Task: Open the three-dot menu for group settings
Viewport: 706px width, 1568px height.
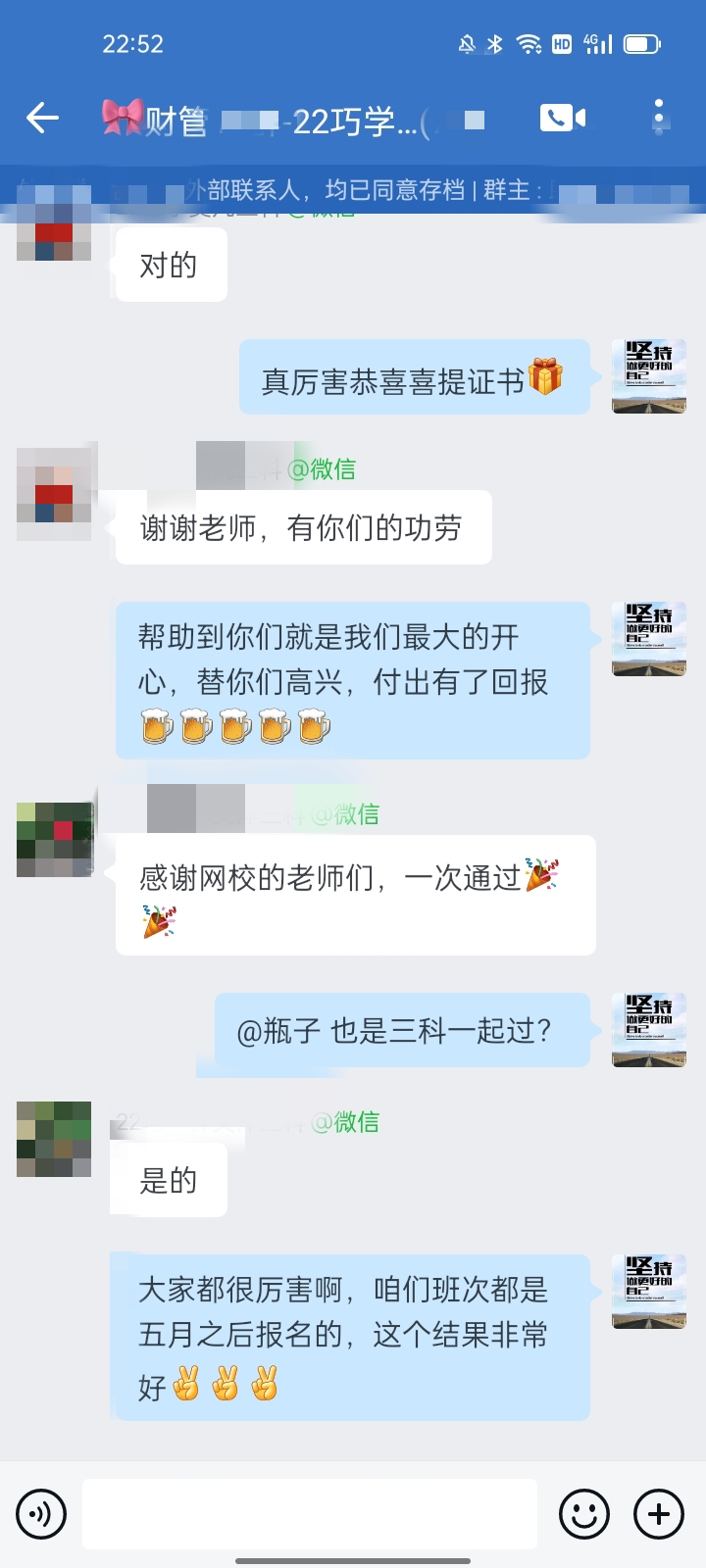Action: 659,117
